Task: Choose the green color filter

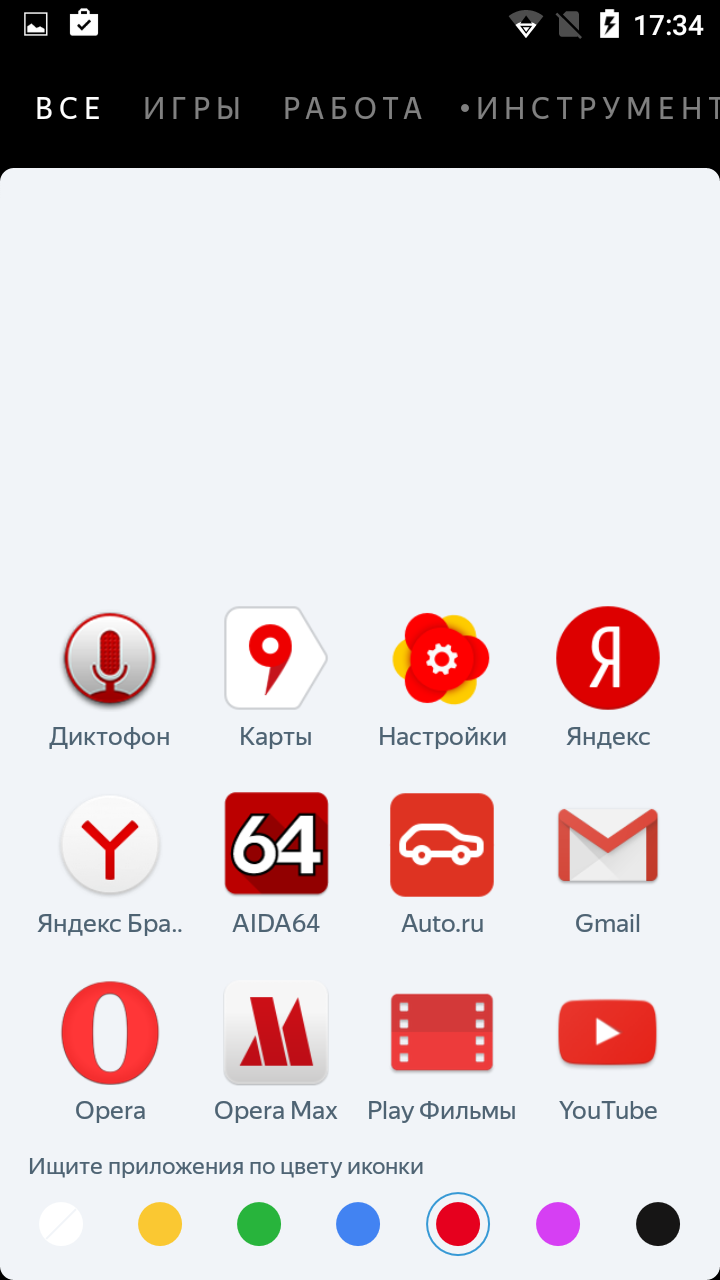Action: tap(259, 1224)
